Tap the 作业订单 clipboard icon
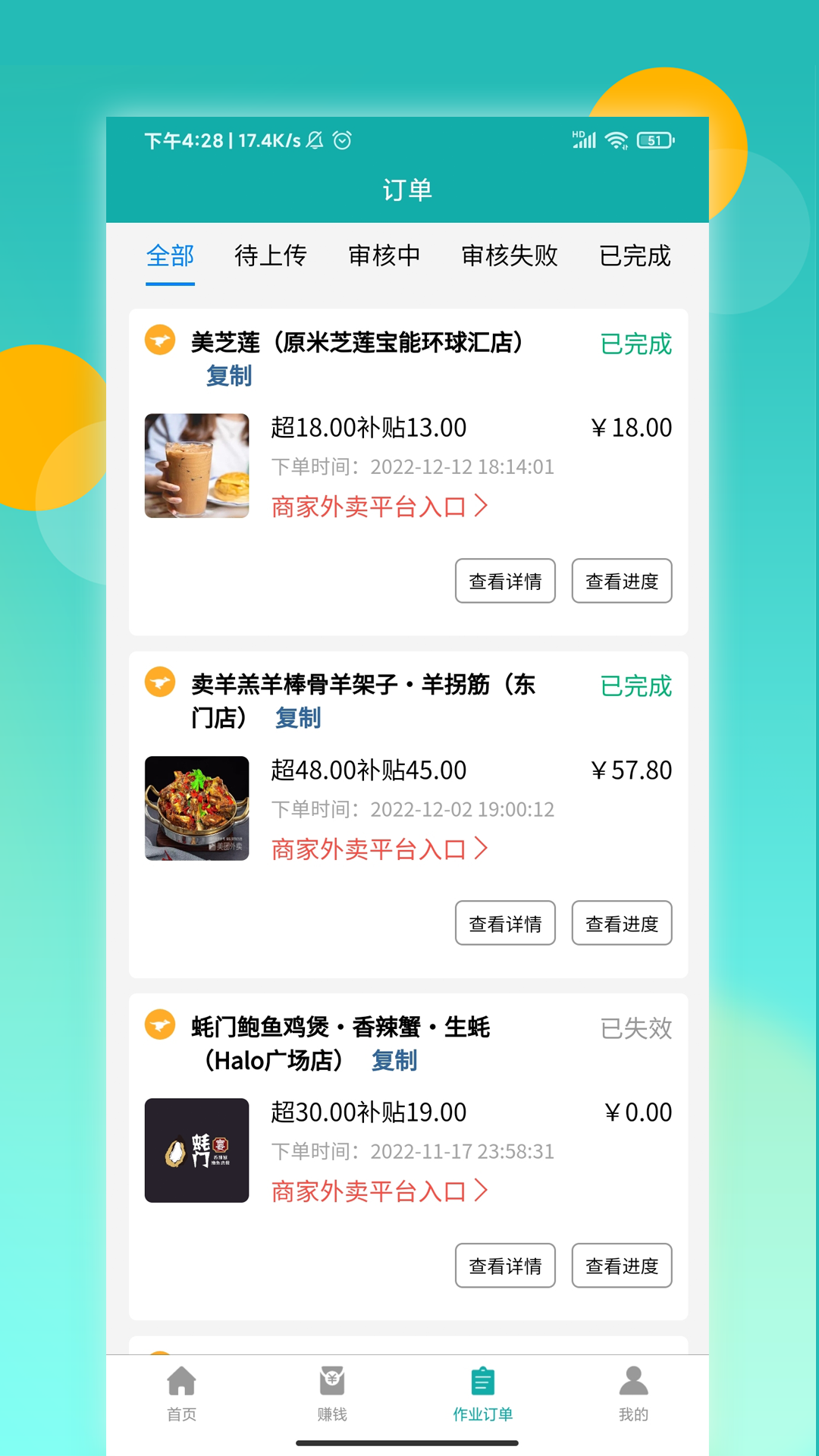This screenshot has width=819, height=1456. 483,1395
